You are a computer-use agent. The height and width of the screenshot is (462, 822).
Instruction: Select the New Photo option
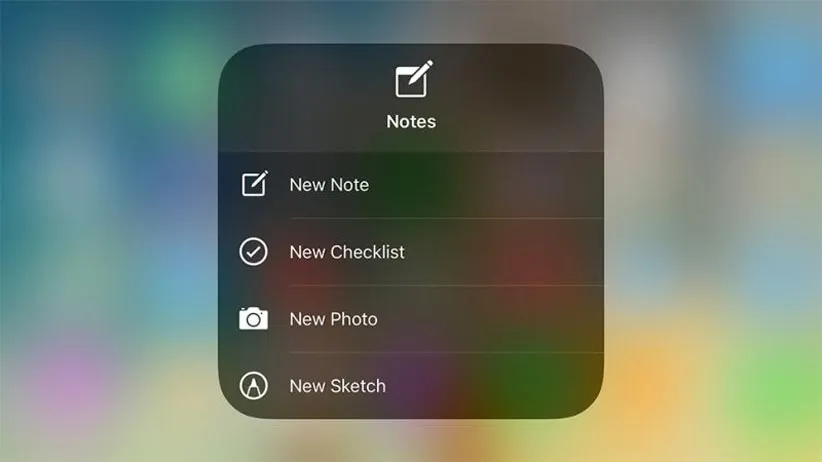pos(333,319)
